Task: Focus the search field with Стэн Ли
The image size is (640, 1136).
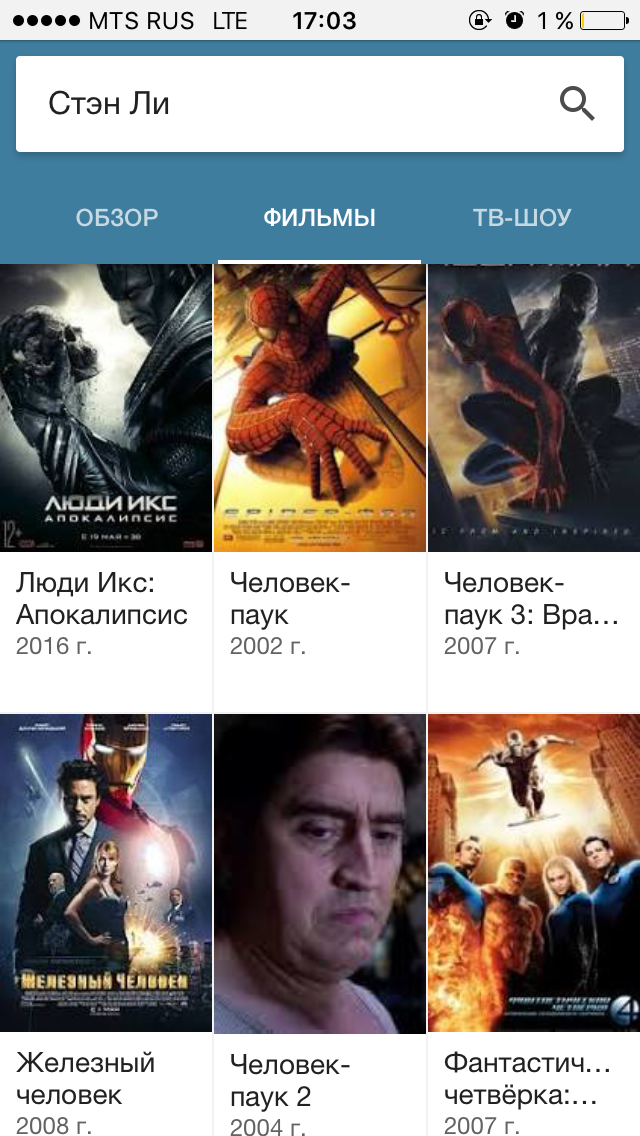Action: pyautogui.click(x=280, y=104)
